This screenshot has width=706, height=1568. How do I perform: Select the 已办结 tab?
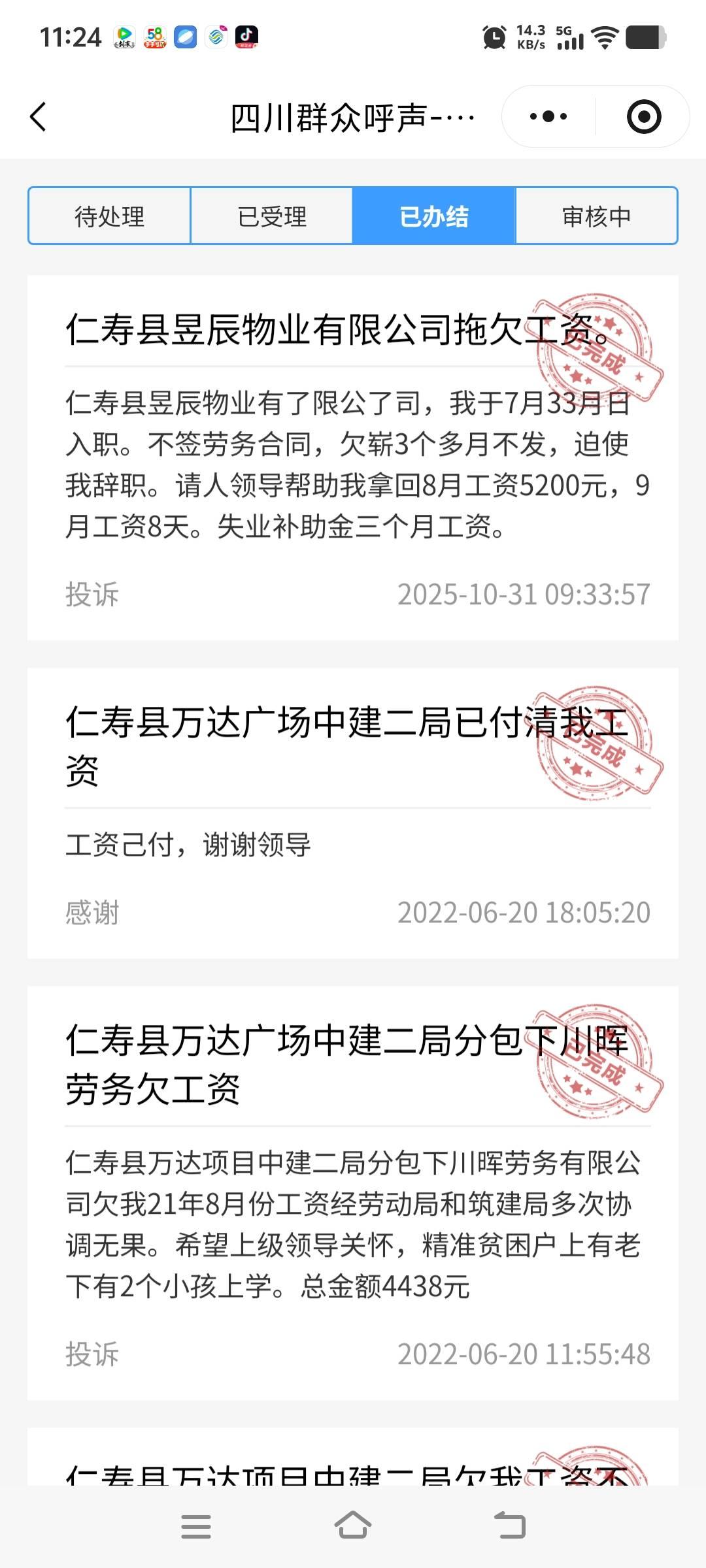tap(434, 216)
